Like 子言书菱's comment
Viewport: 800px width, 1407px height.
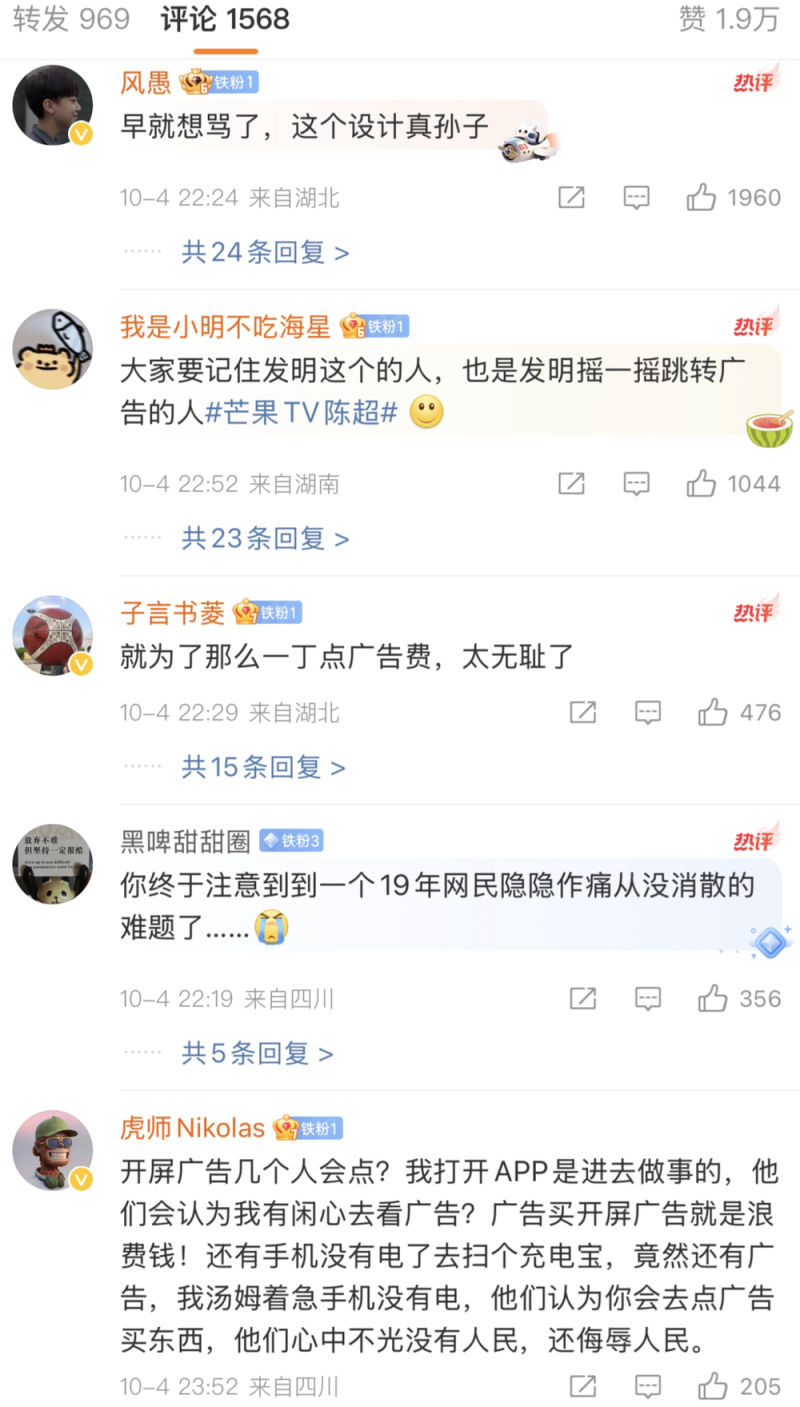tap(713, 713)
